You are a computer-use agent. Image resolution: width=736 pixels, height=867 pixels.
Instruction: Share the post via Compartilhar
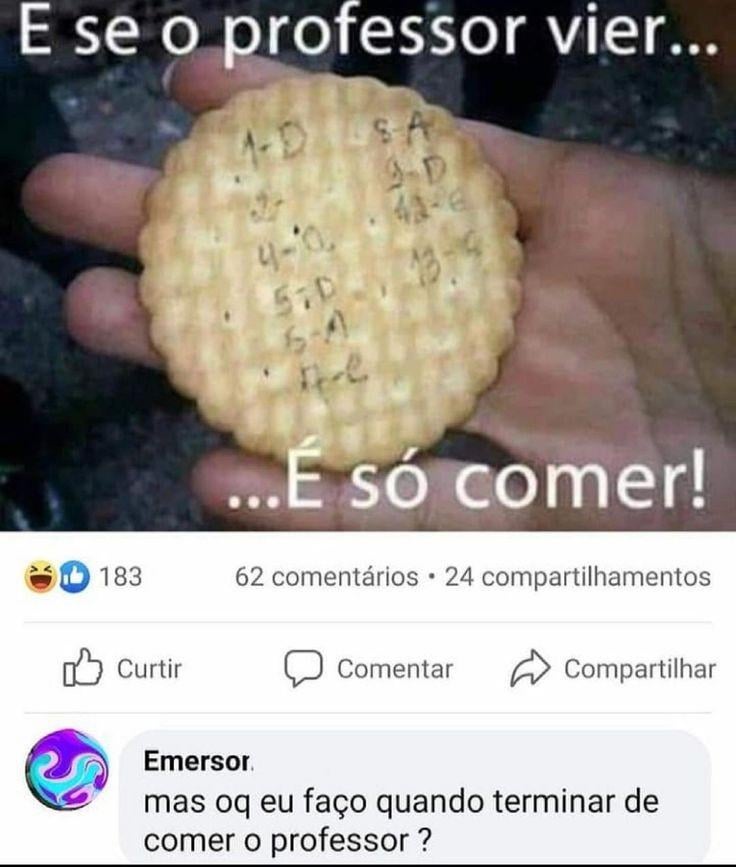click(x=612, y=669)
